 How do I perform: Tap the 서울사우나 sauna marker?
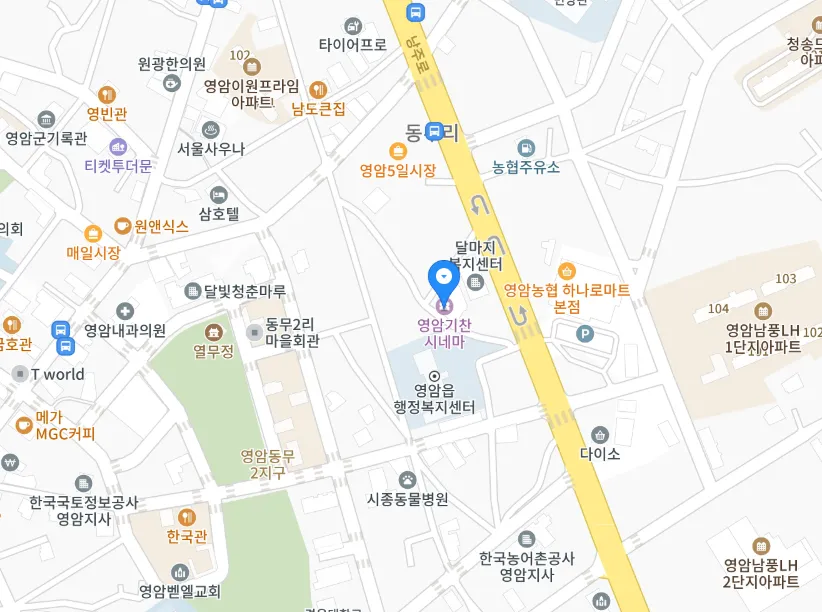tap(211, 130)
